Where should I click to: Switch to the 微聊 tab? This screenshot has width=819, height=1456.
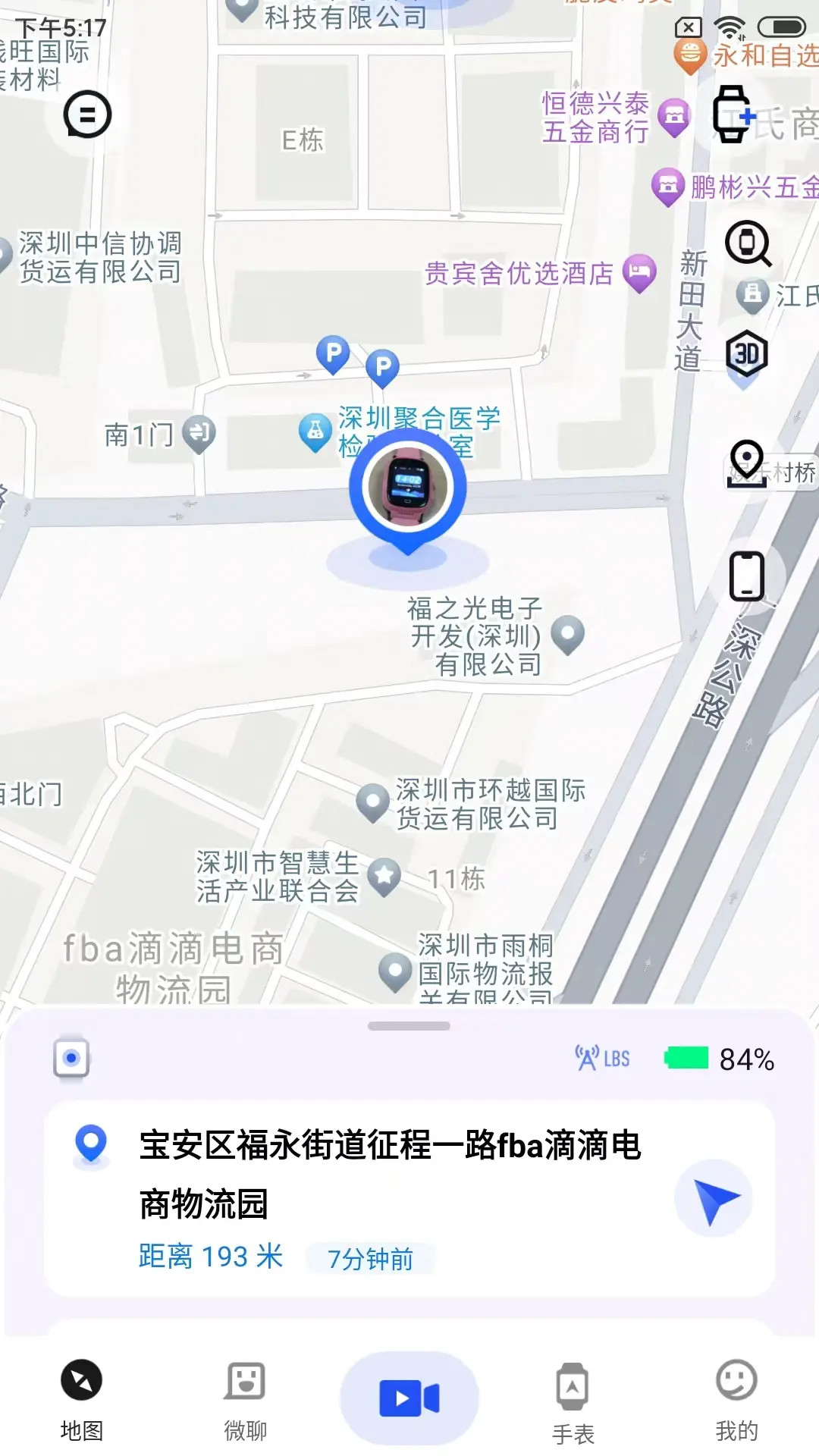tap(246, 1398)
